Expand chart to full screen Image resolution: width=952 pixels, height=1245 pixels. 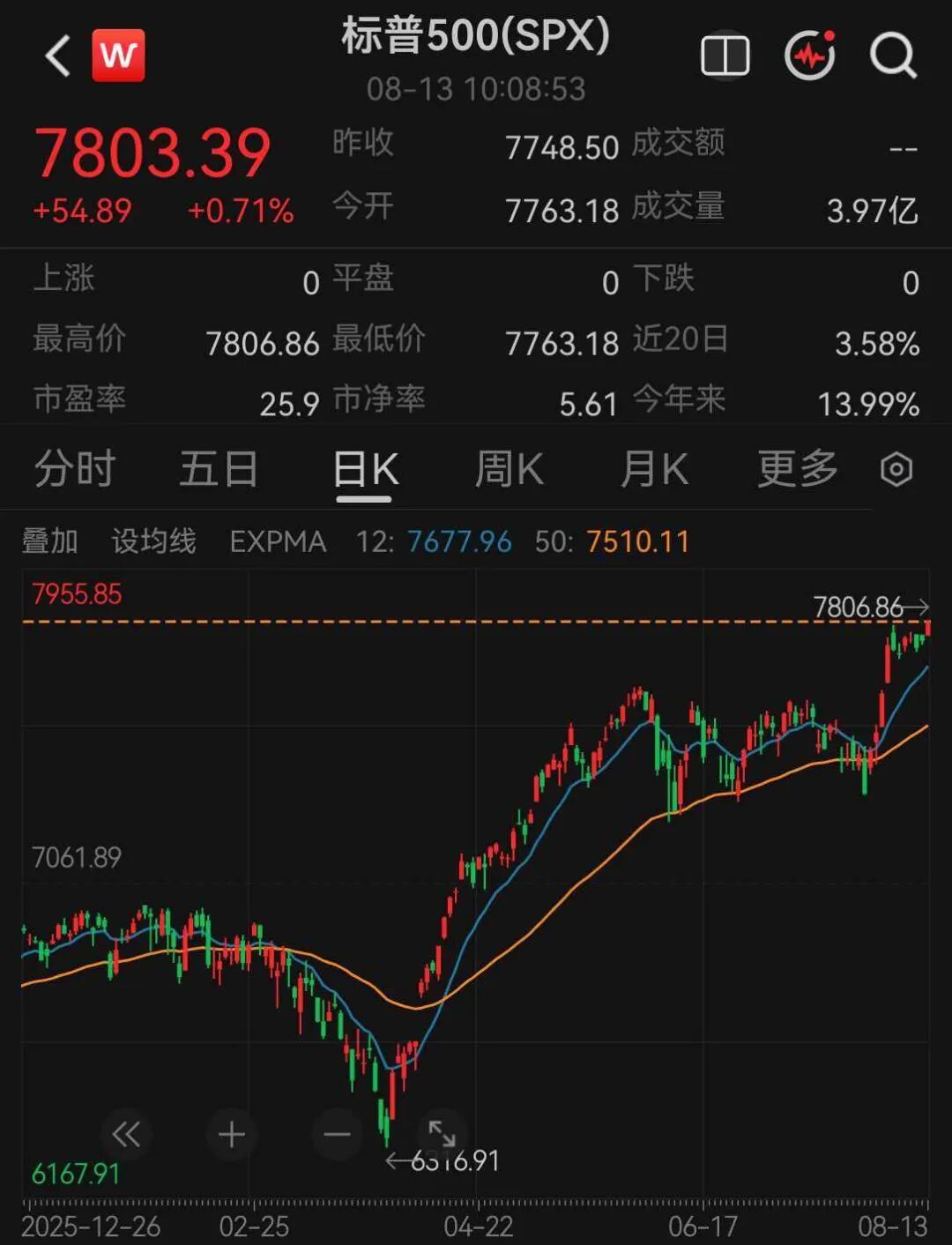pyautogui.click(x=442, y=1134)
